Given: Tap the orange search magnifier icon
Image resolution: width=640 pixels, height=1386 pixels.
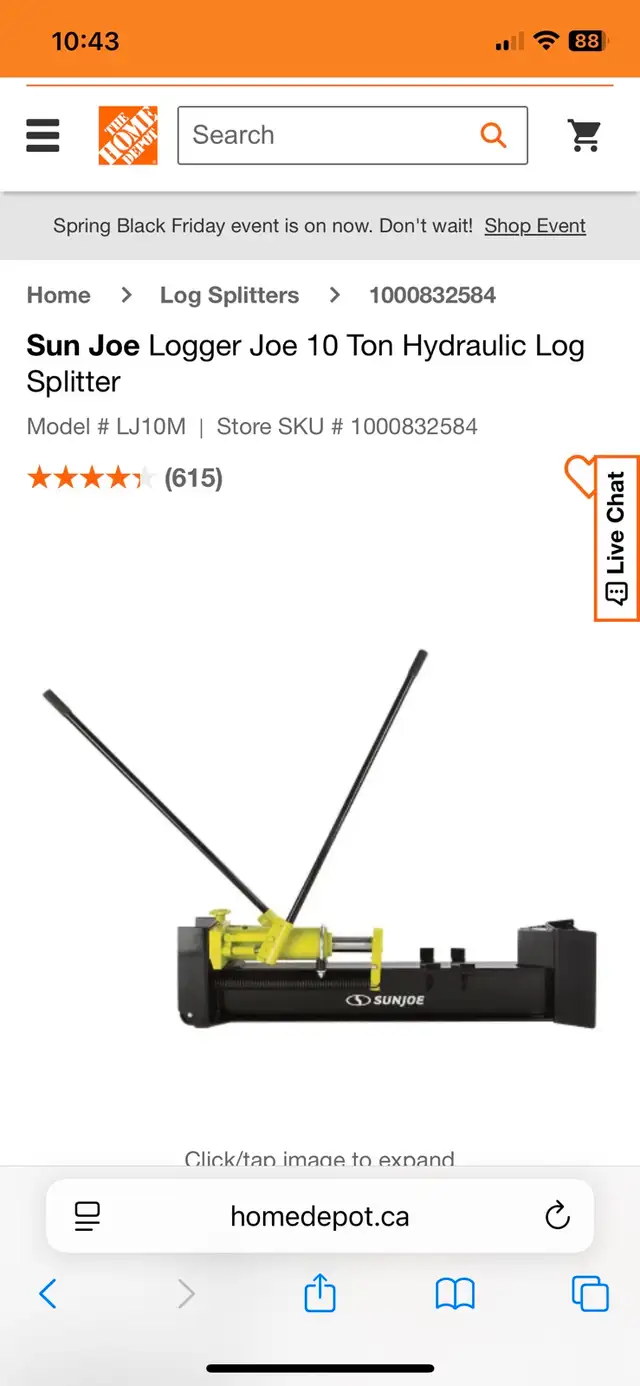Looking at the screenshot, I should (x=494, y=135).
